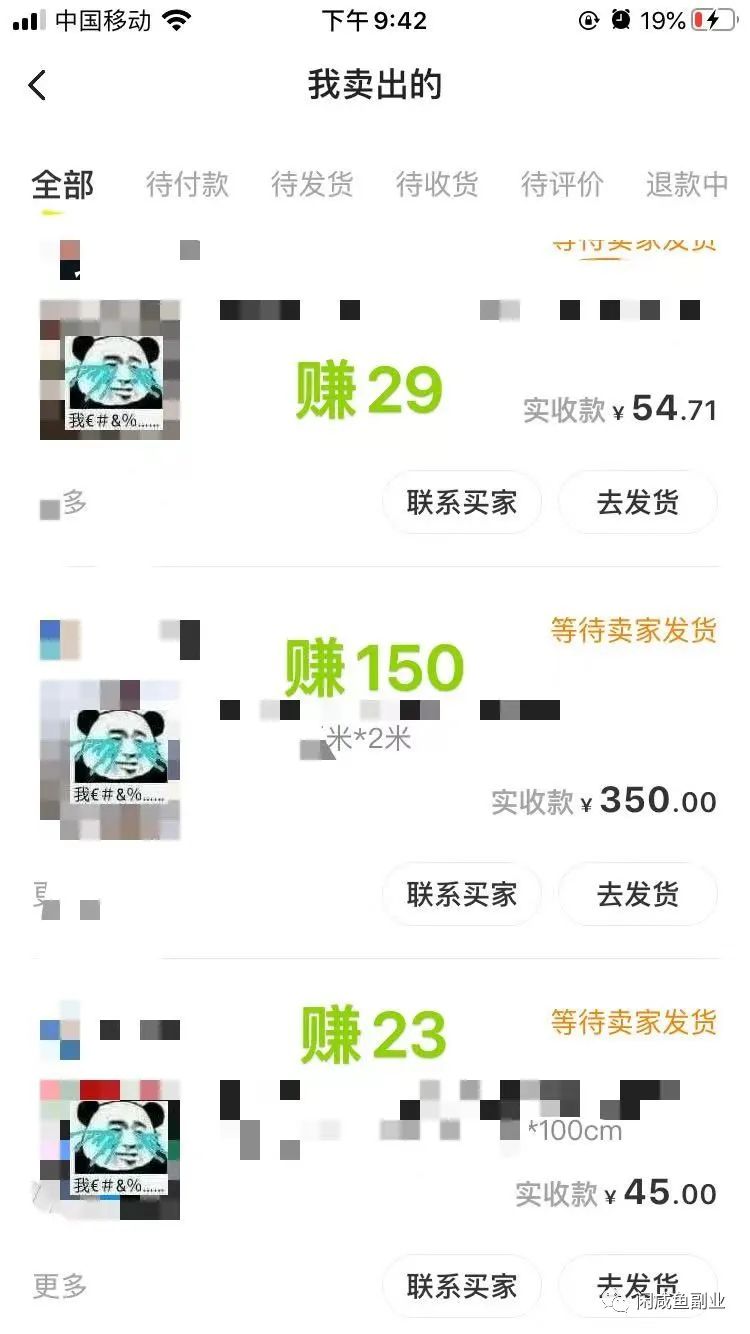Screen dimensions: 750x1334
Task: Switch to the 待付款 tab
Action: (187, 185)
